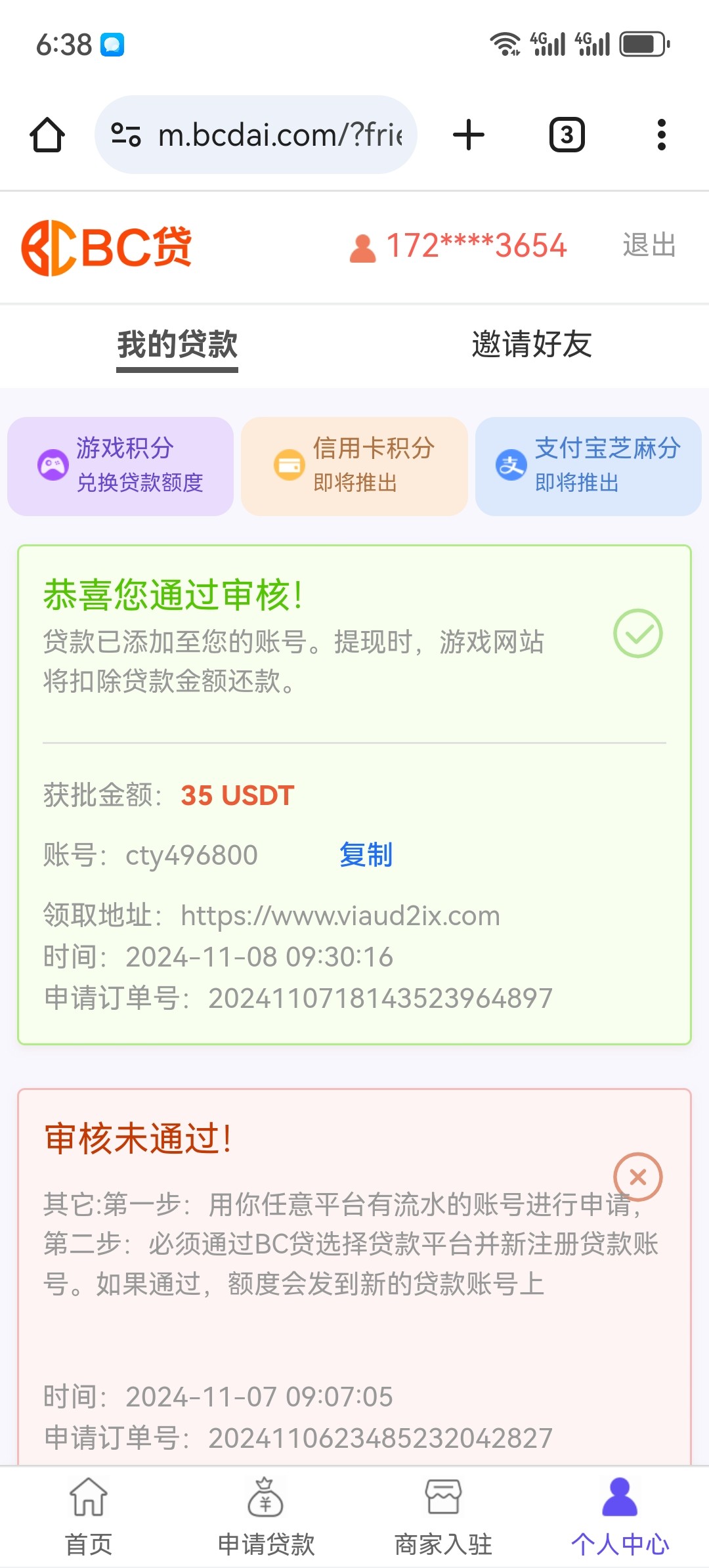Select the 我的贷款 tab
The image size is (709, 1568).
(177, 345)
